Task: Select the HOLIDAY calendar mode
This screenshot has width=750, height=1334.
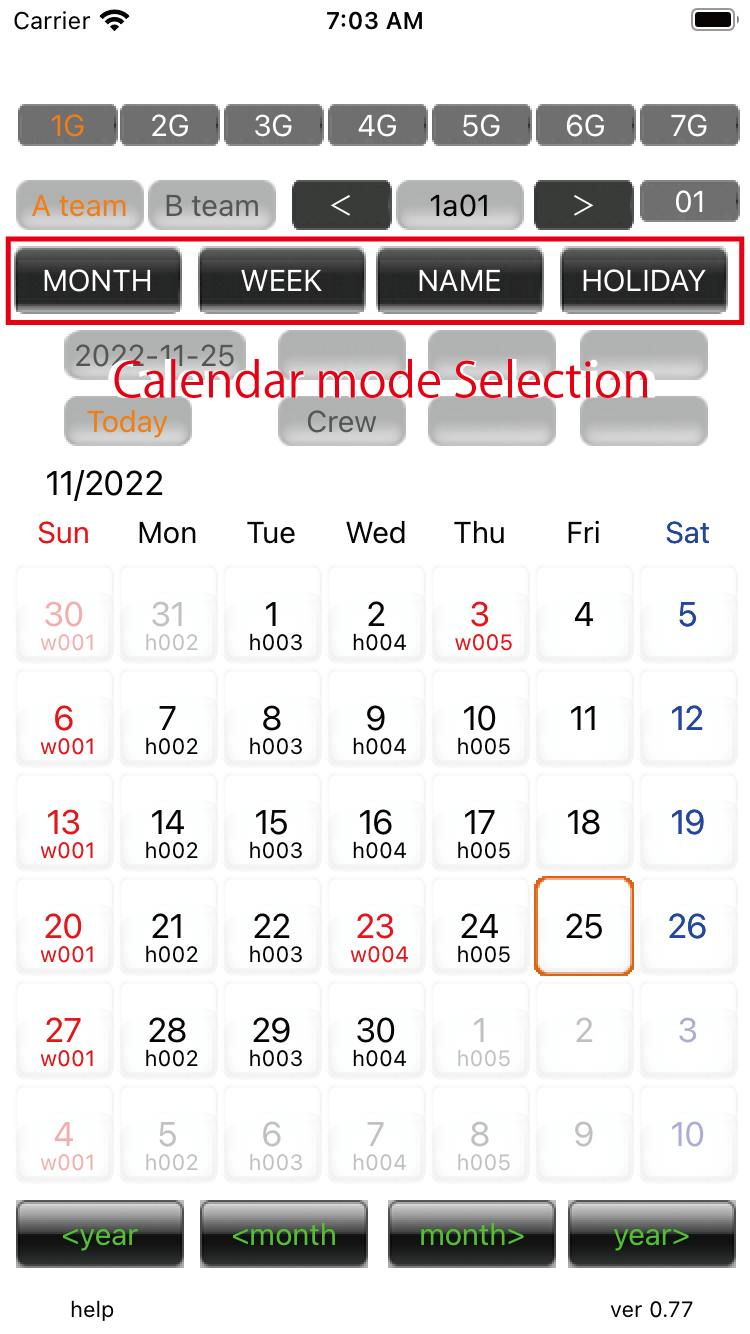Action: pyautogui.click(x=643, y=281)
